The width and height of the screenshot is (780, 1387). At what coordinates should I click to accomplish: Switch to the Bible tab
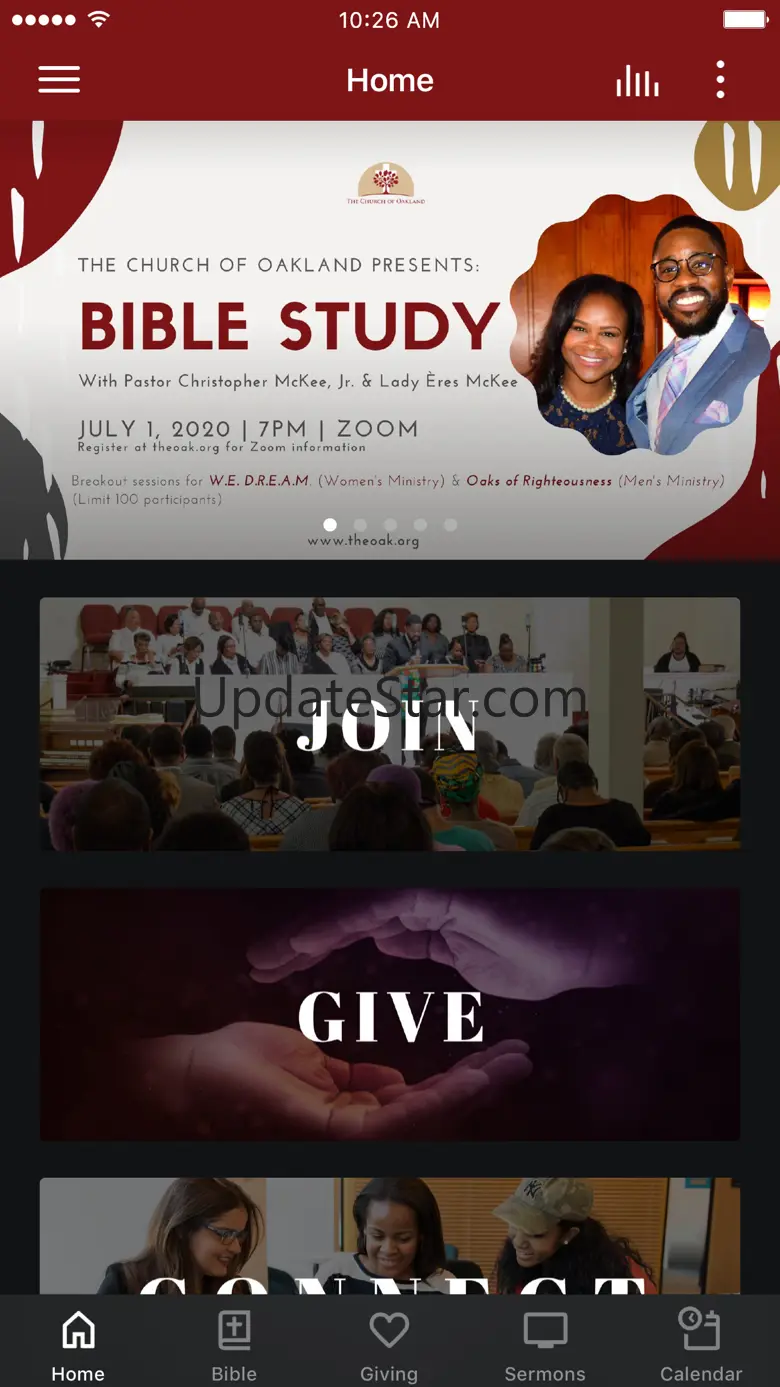tap(234, 1345)
